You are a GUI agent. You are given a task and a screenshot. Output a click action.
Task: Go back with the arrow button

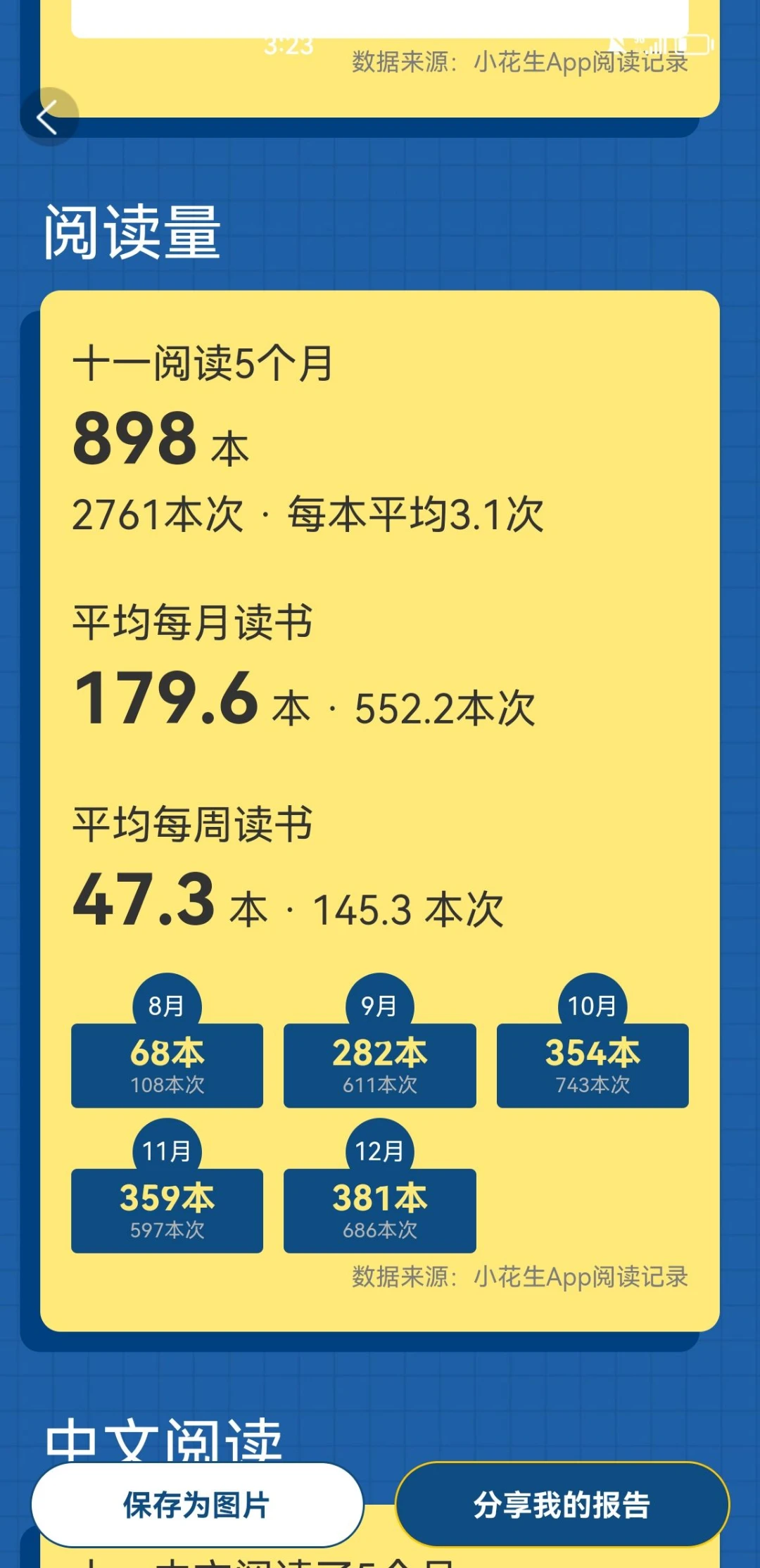pyautogui.click(x=49, y=117)
